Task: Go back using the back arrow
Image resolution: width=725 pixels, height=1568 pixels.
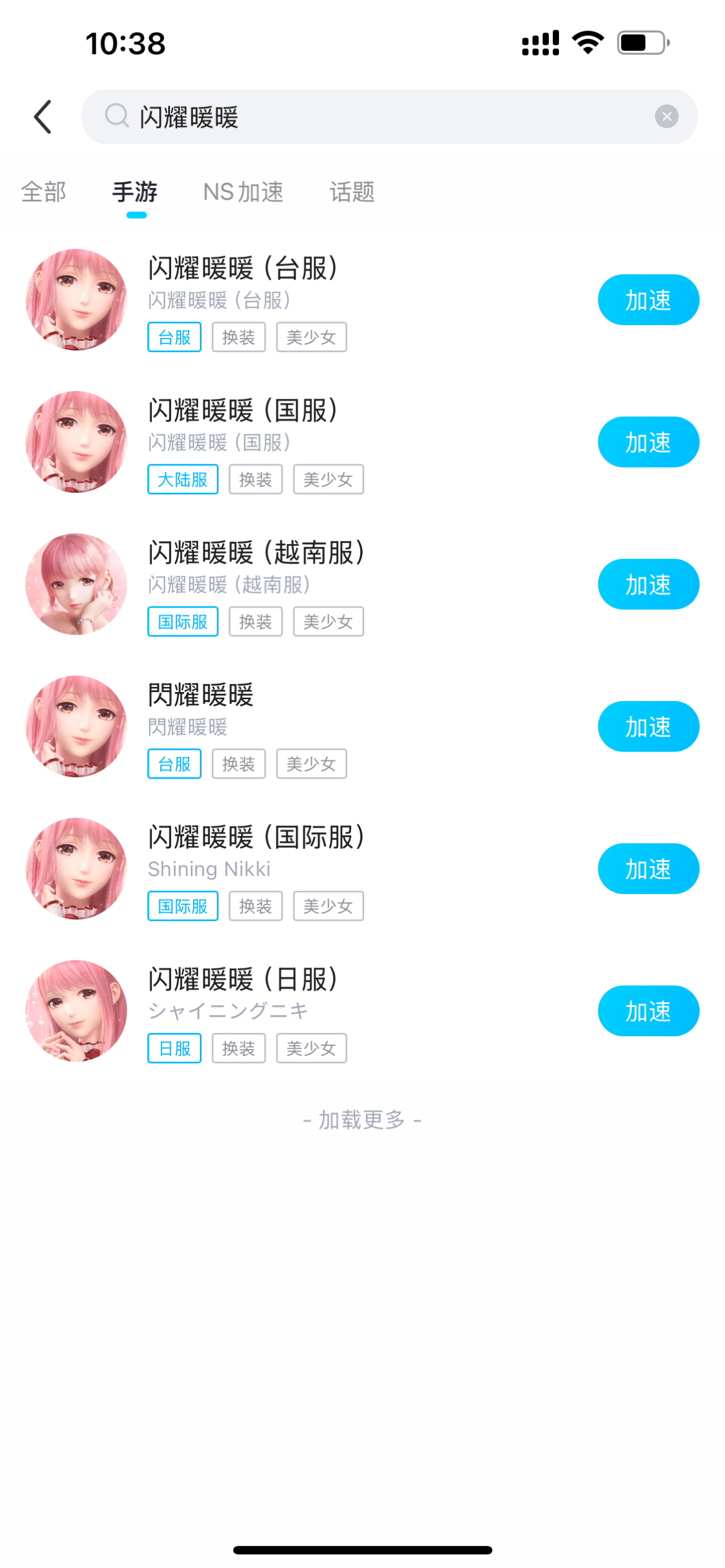Action: (x=42, y=117)
